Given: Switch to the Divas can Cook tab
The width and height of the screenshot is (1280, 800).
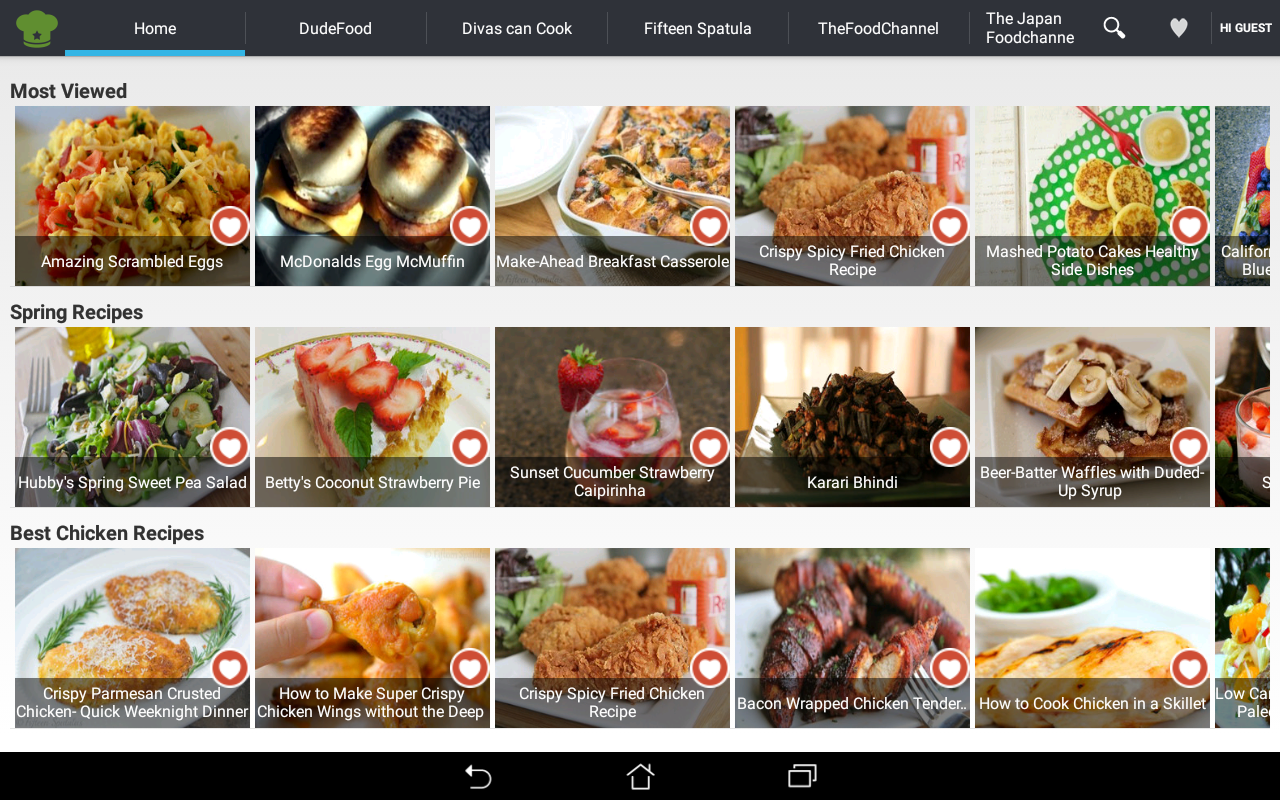Looking at the screenshot, I should click(x=517, y=28).
